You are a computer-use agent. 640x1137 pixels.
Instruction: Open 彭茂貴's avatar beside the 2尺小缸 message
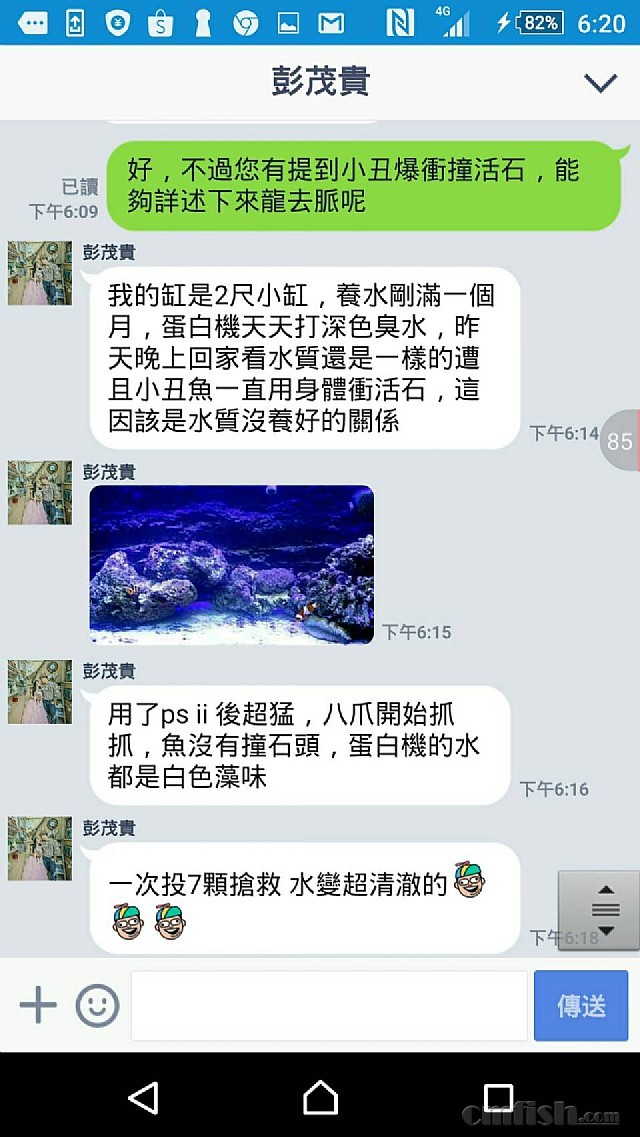pos(40,273)
